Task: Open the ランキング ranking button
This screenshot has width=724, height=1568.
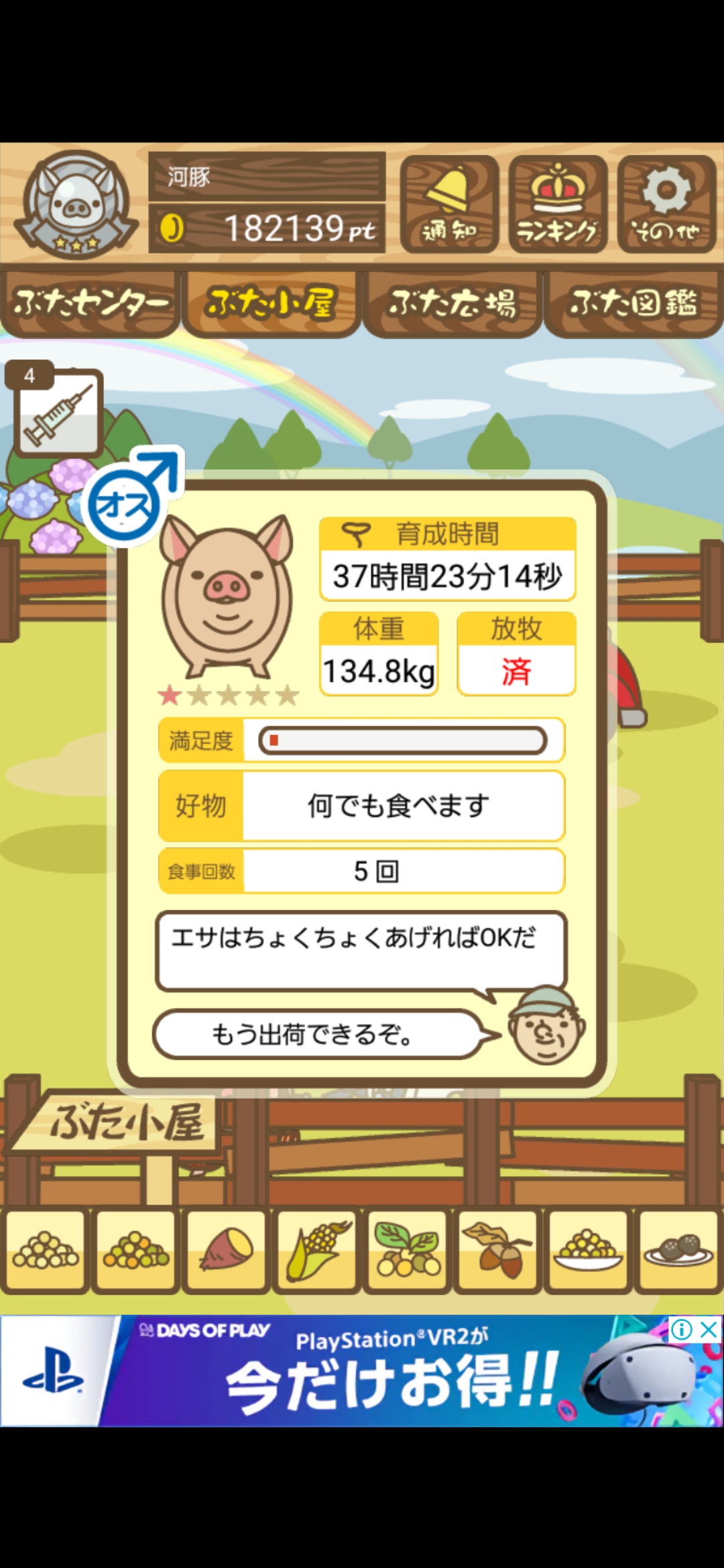Action: pos(558,204)
